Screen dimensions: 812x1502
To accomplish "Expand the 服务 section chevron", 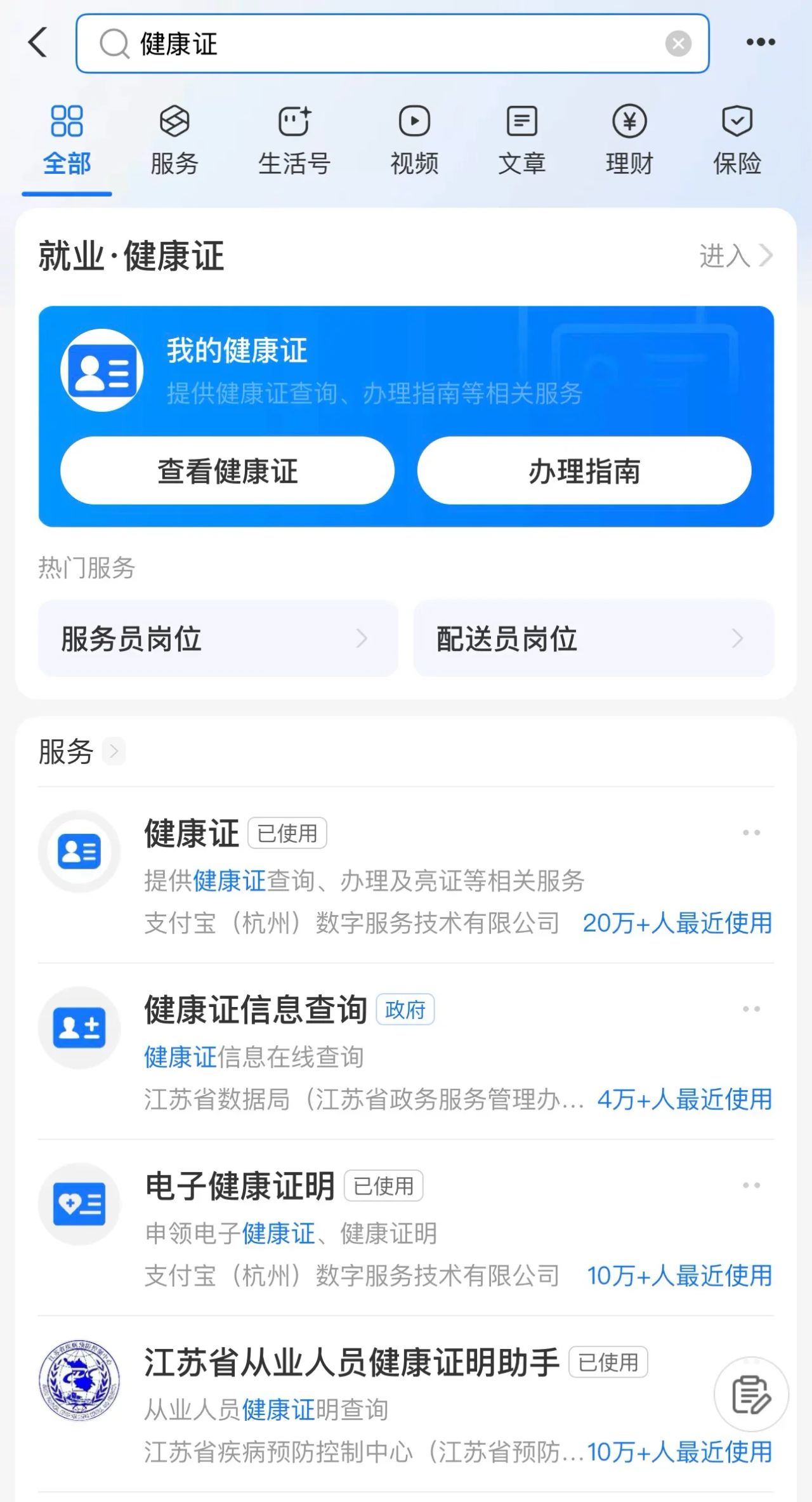I will click(114, 751).
